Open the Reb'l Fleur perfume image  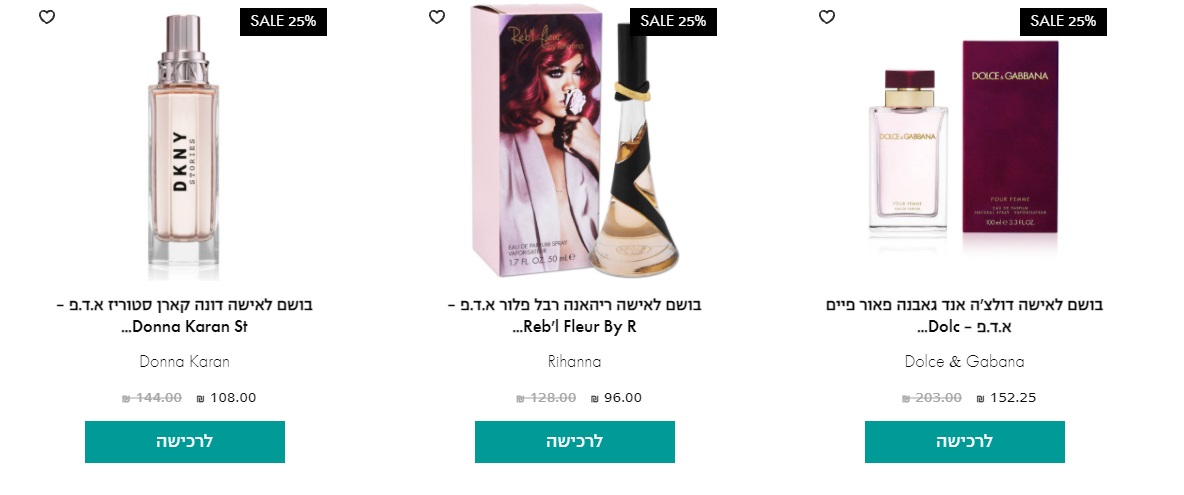[575, 145]
